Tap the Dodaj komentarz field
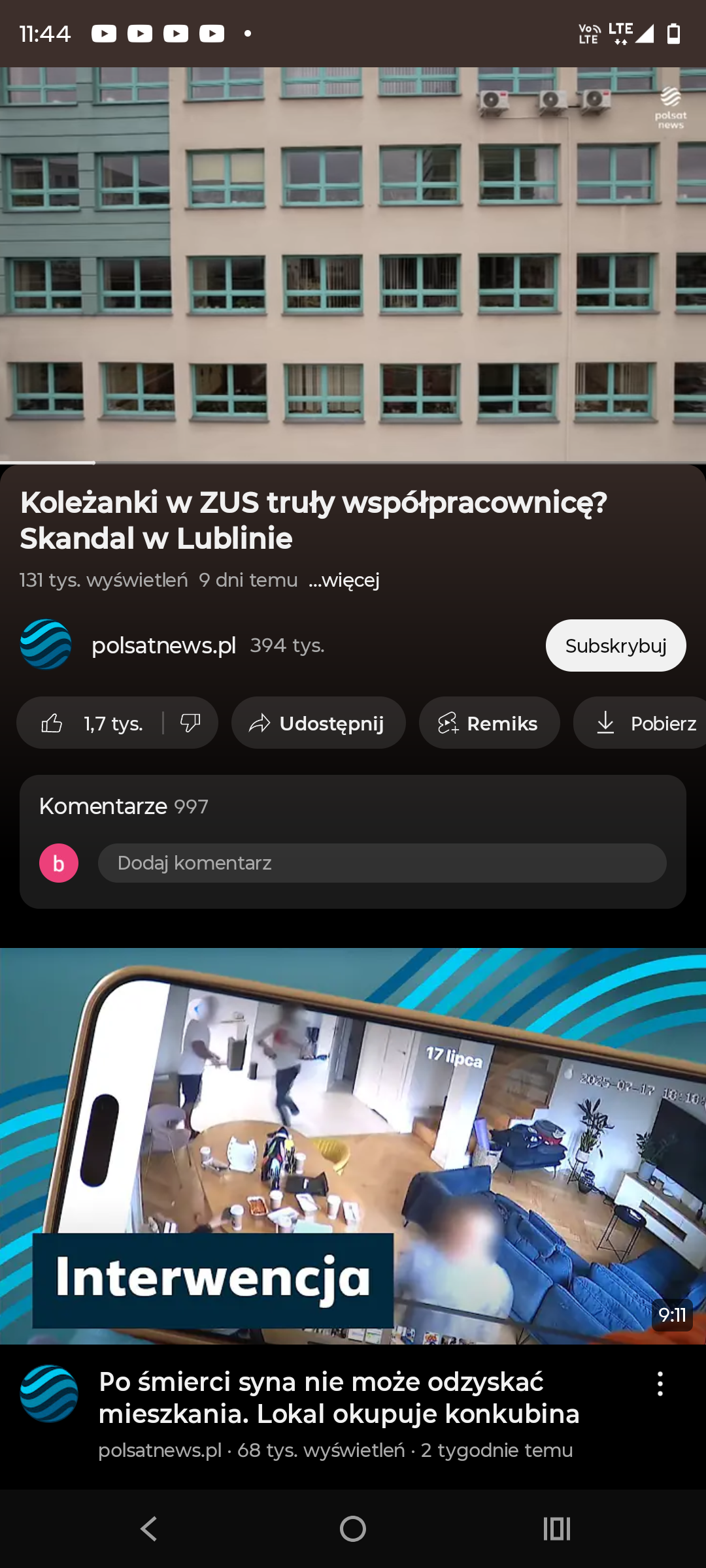The image size is (706, 1568). [x=382, y=863]
